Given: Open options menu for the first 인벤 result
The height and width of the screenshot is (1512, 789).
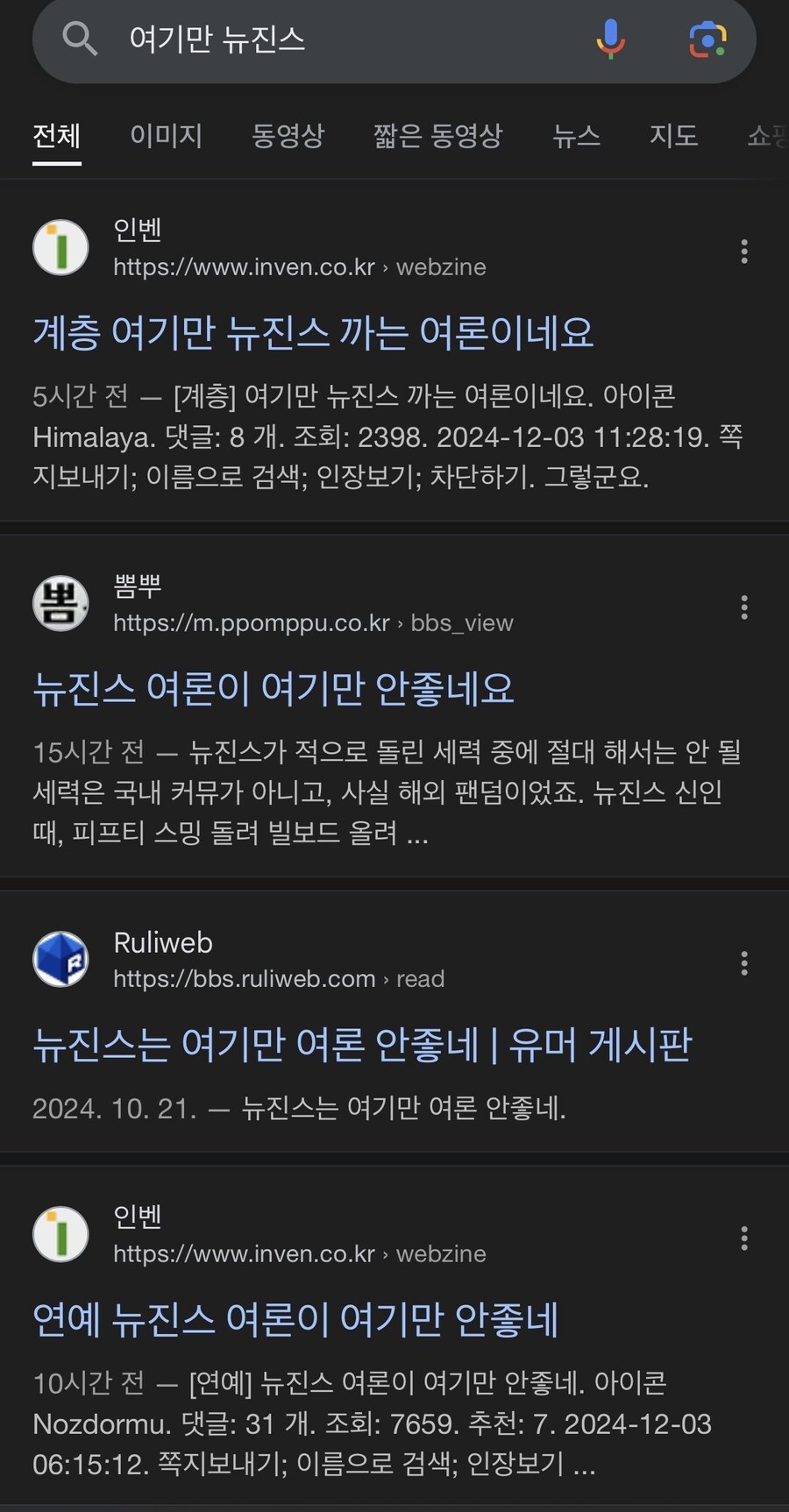Looking at the screenshot, I should [743, 252].
